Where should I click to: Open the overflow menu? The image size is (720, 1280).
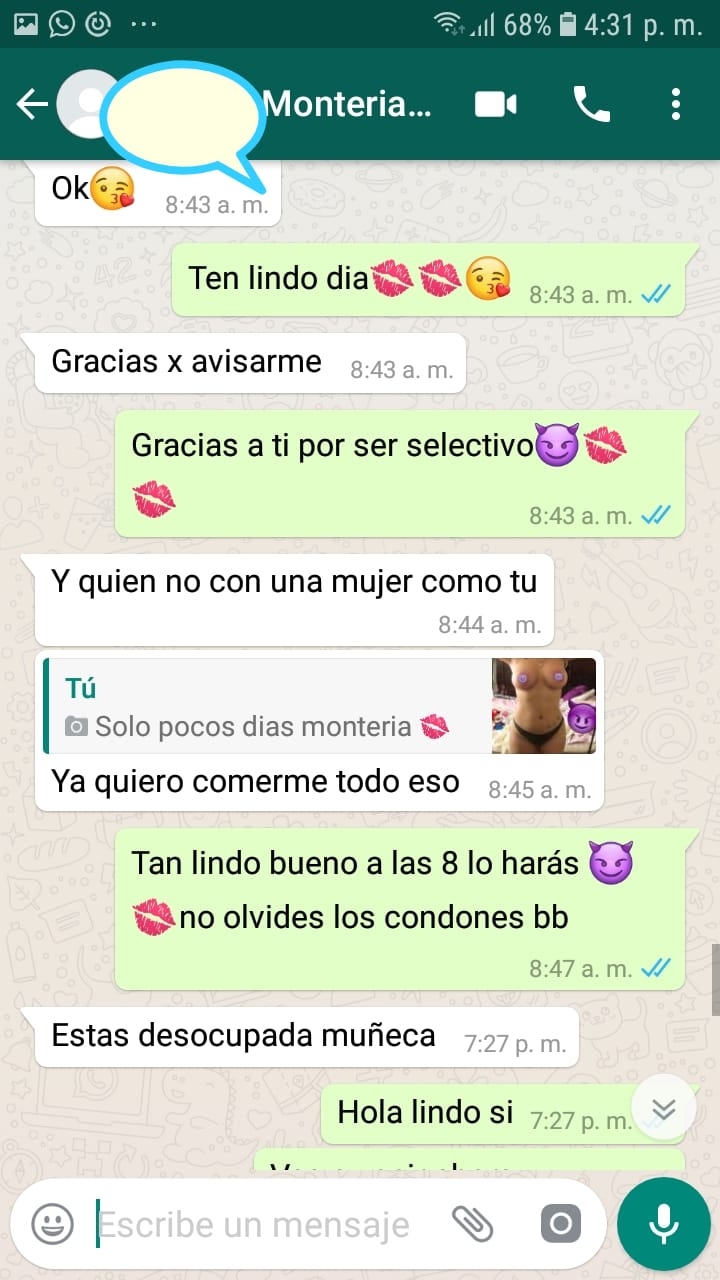pyautogui.click(x=676, y=104)
